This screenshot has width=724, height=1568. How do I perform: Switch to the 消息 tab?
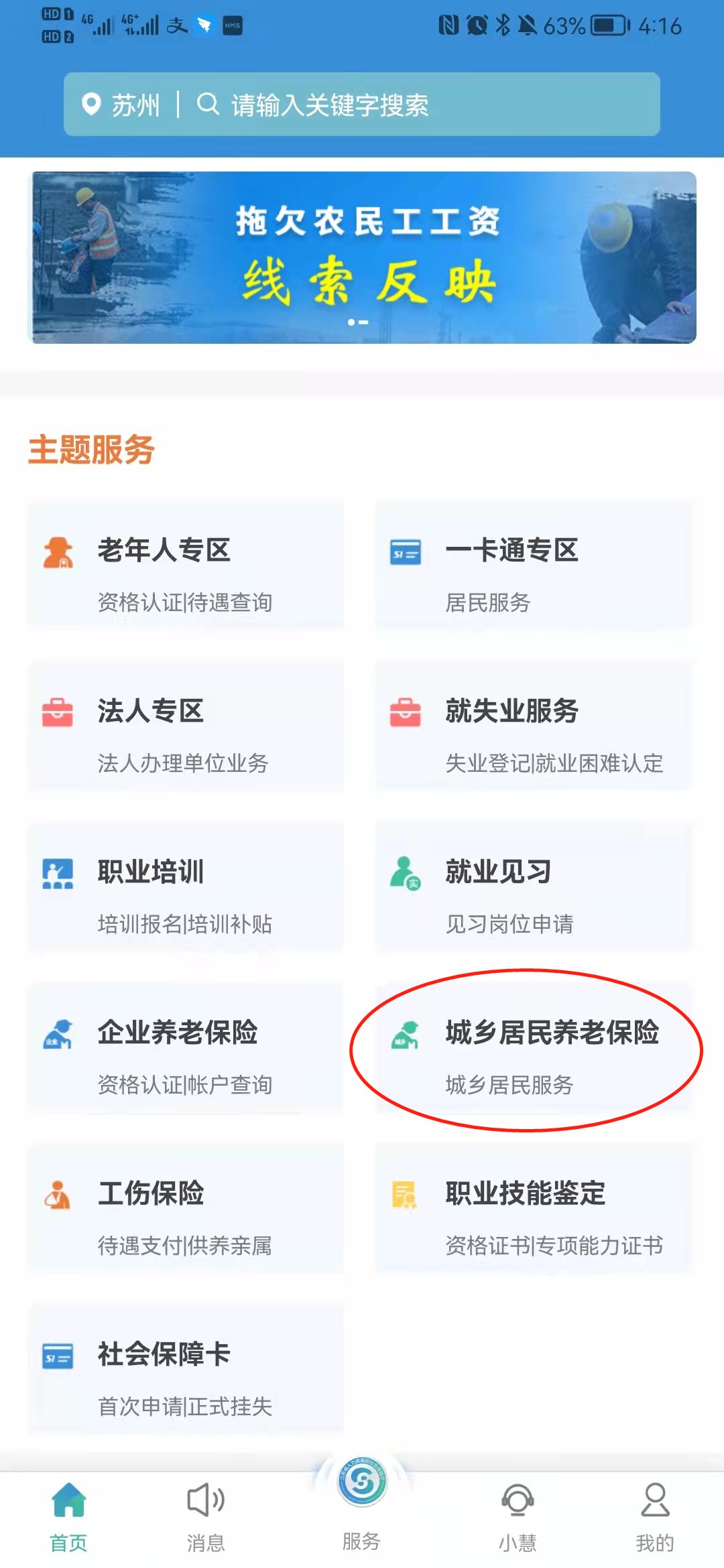click(206, 1518)
